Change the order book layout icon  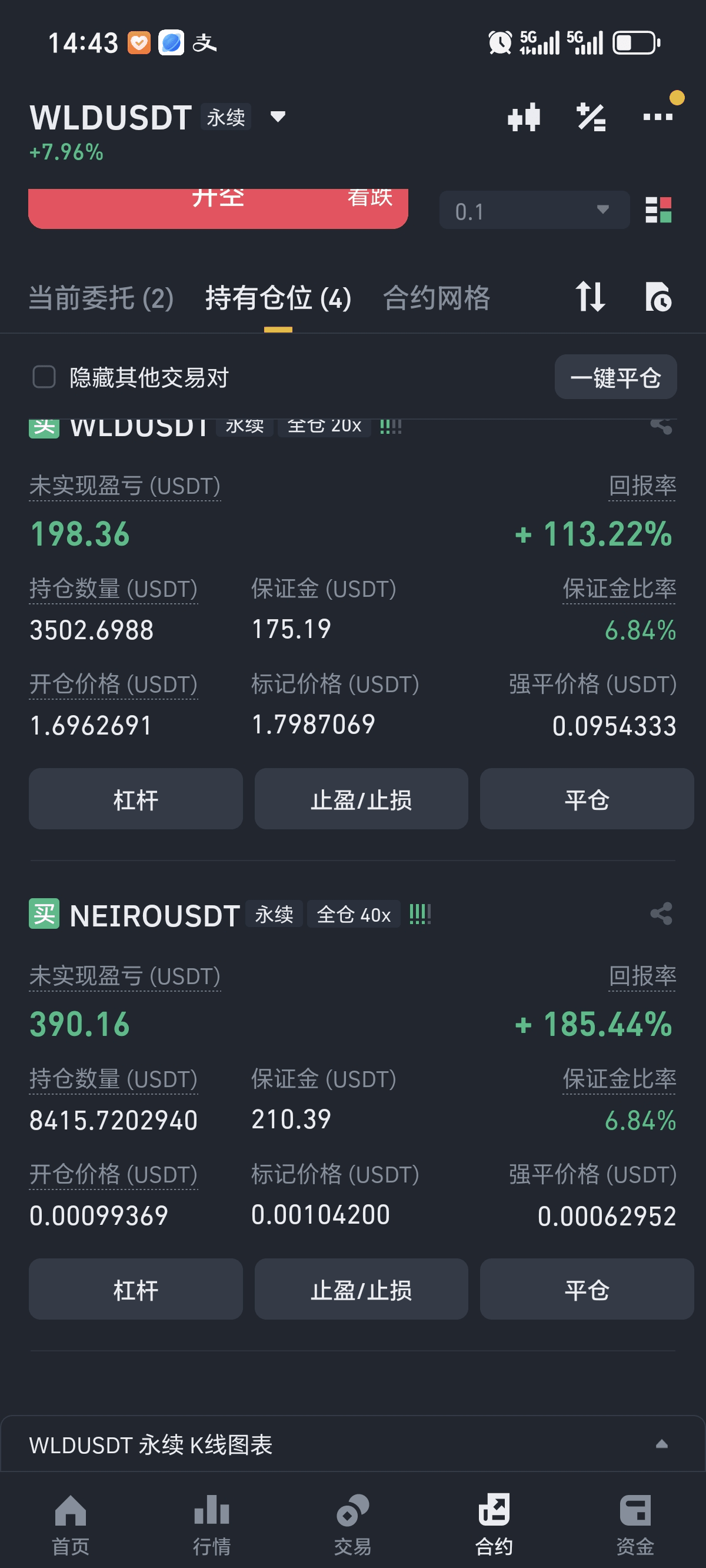click(x=658, y=211)
